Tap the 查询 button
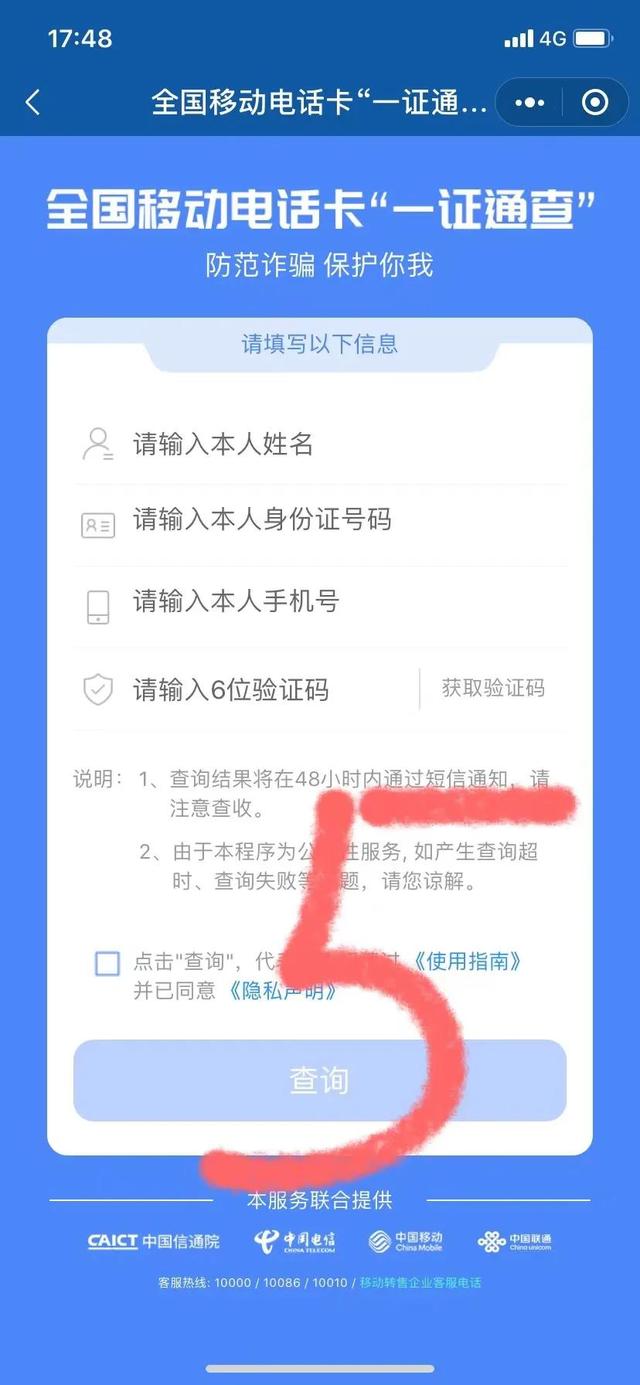This screenshot has width=640, height=1385. coord(320,1080)
